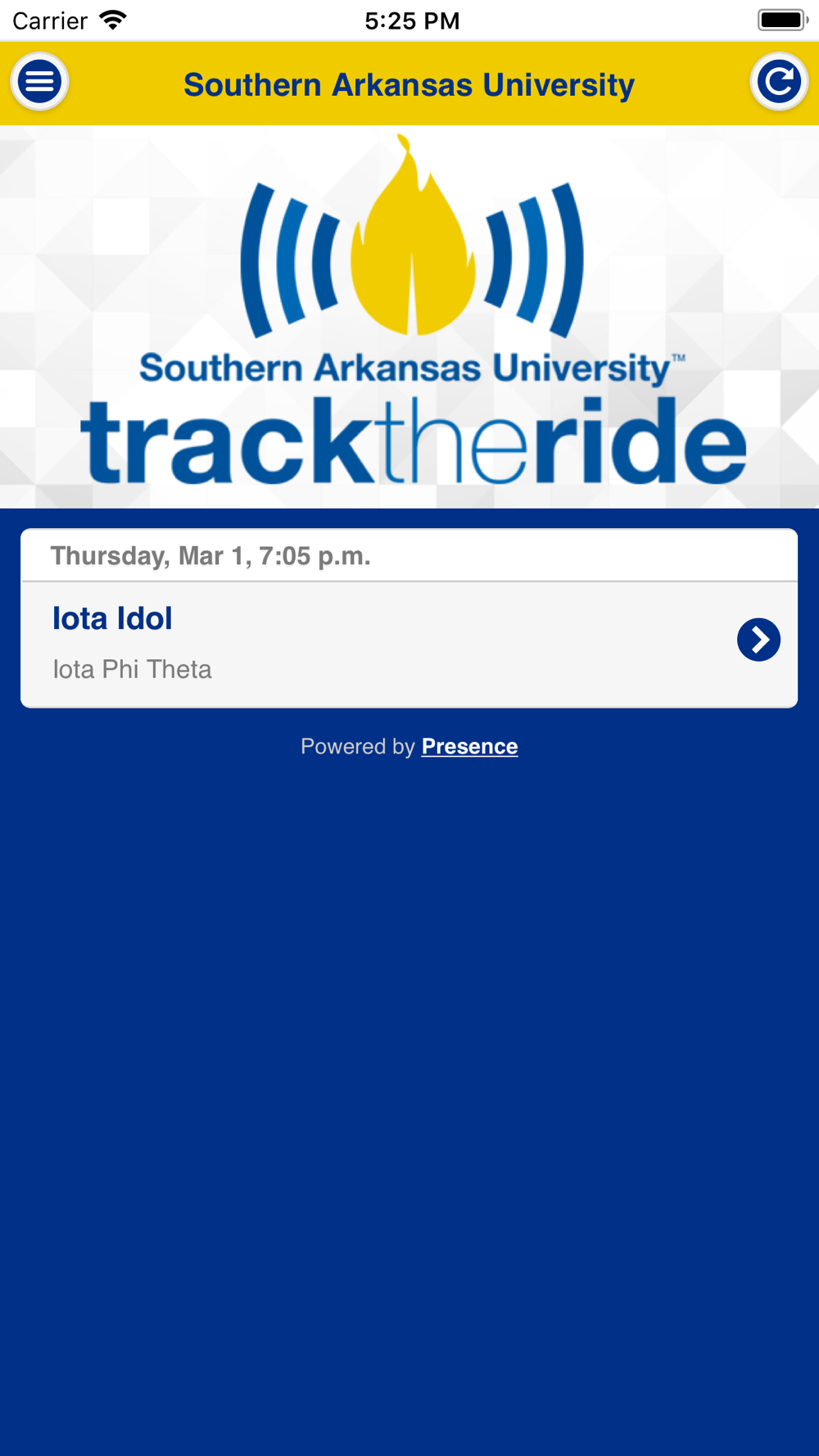Open the hamburger menu button

tap(39, 82)
